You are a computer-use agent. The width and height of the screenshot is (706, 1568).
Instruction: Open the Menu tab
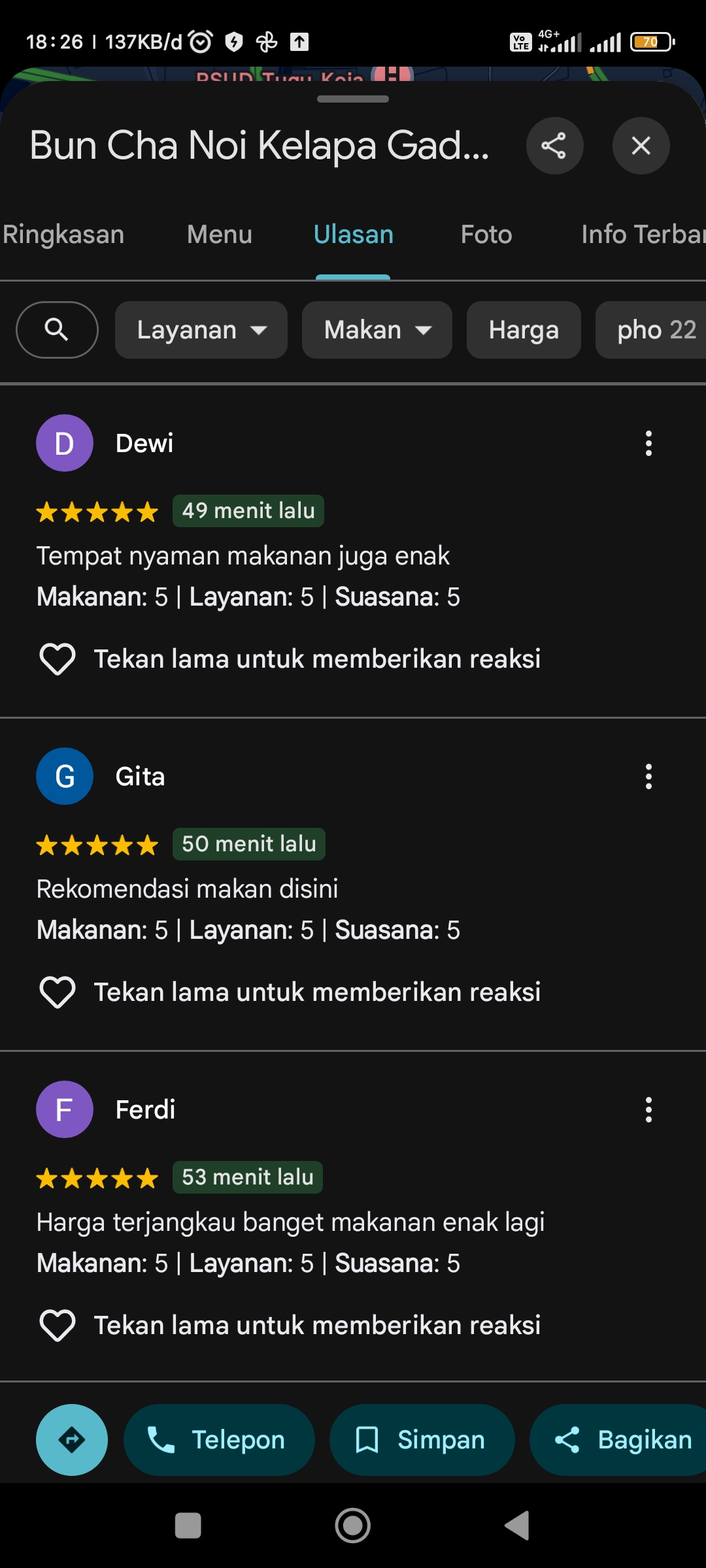pos(220,235)
